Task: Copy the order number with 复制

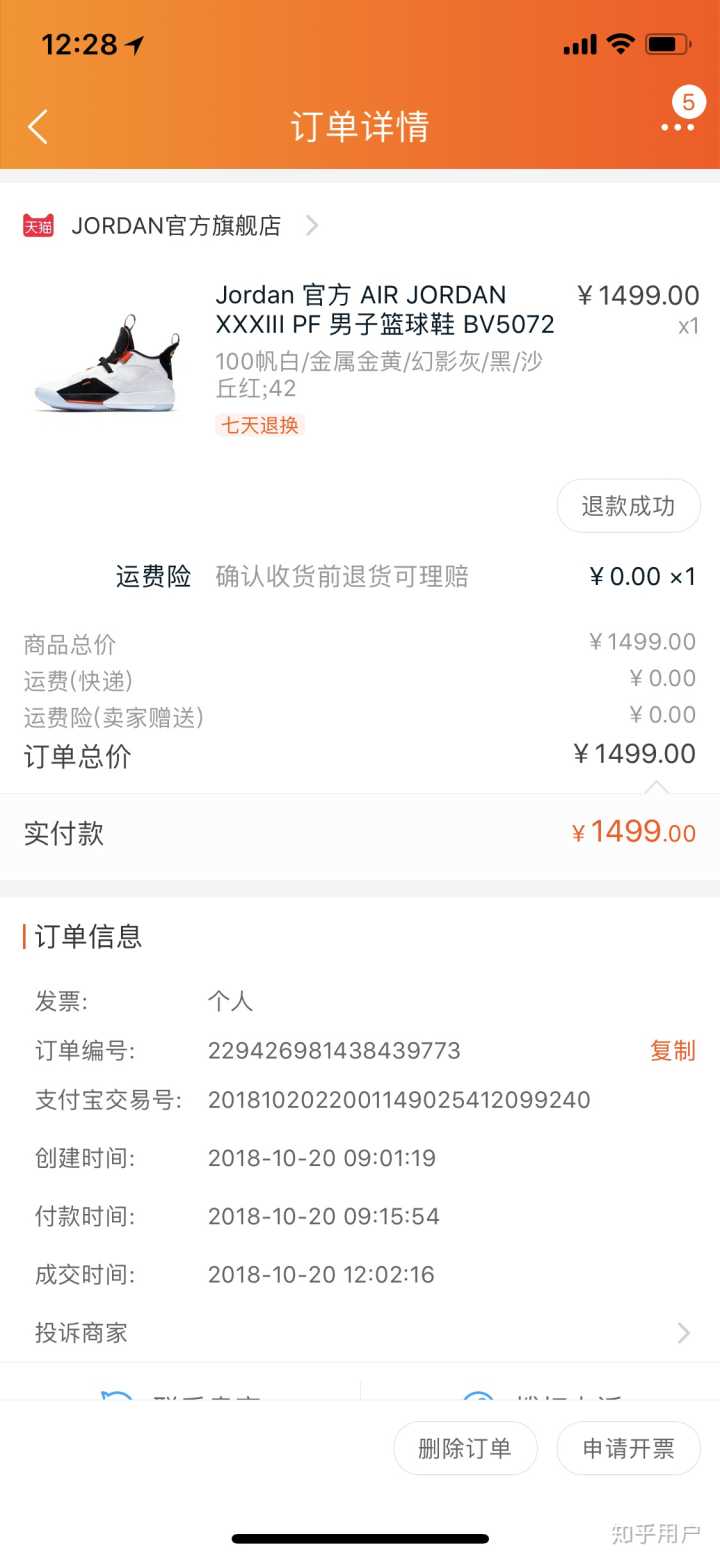Action: (672, 1051)
